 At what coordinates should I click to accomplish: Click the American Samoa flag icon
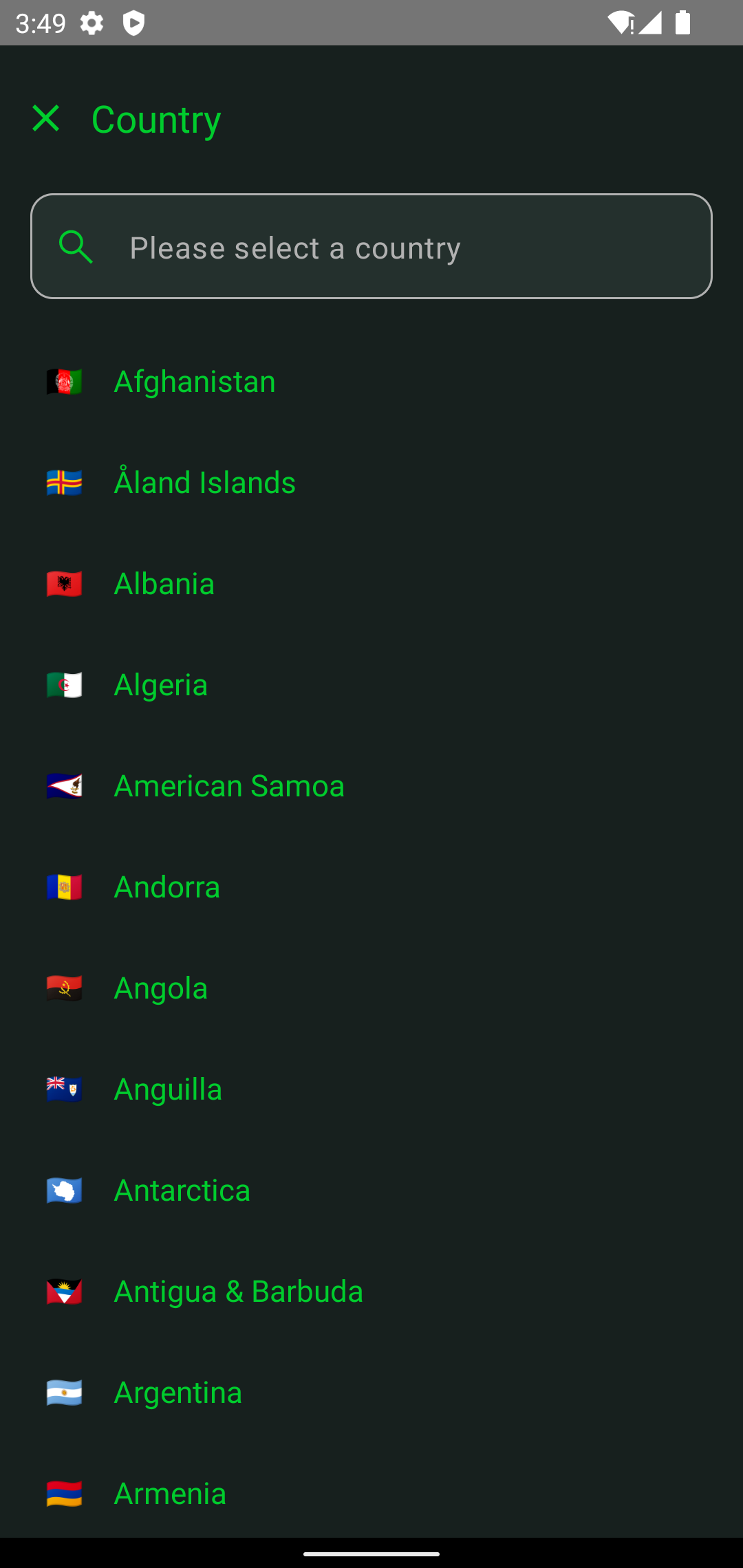click(x=64, y=785)
